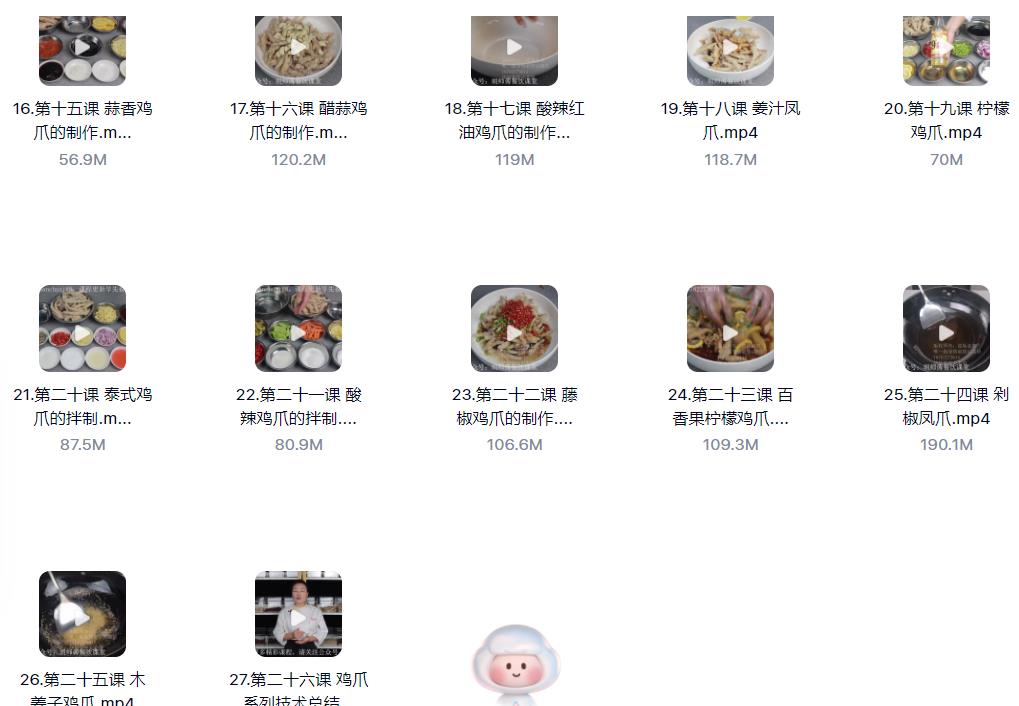Play video 17 醋蒜鸡爪的制作
This screenshot has width=1019, height=706.
pyautogui.click(x=298, y=48)
